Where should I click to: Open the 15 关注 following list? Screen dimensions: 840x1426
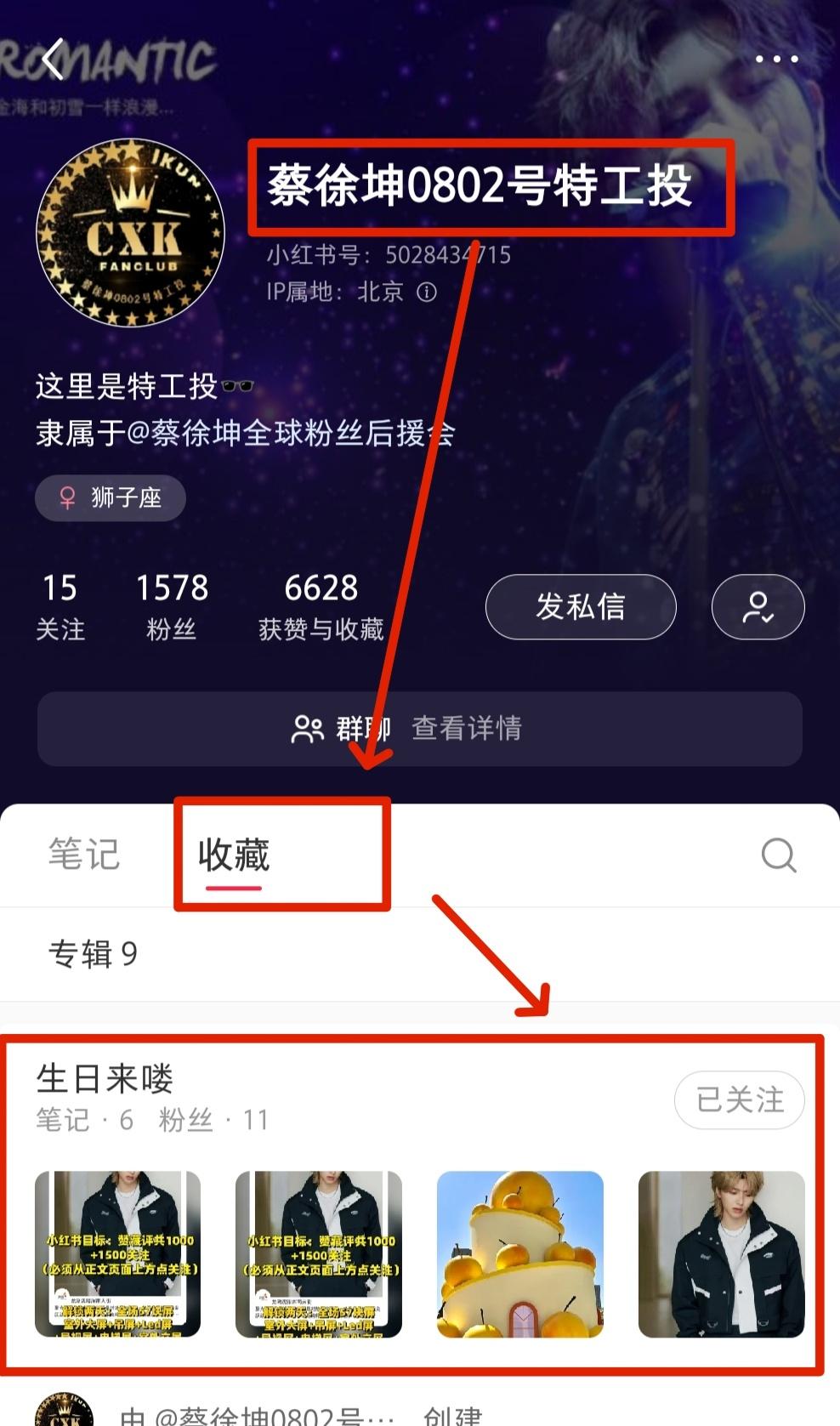pyautogui.click(x=60, y=606)
